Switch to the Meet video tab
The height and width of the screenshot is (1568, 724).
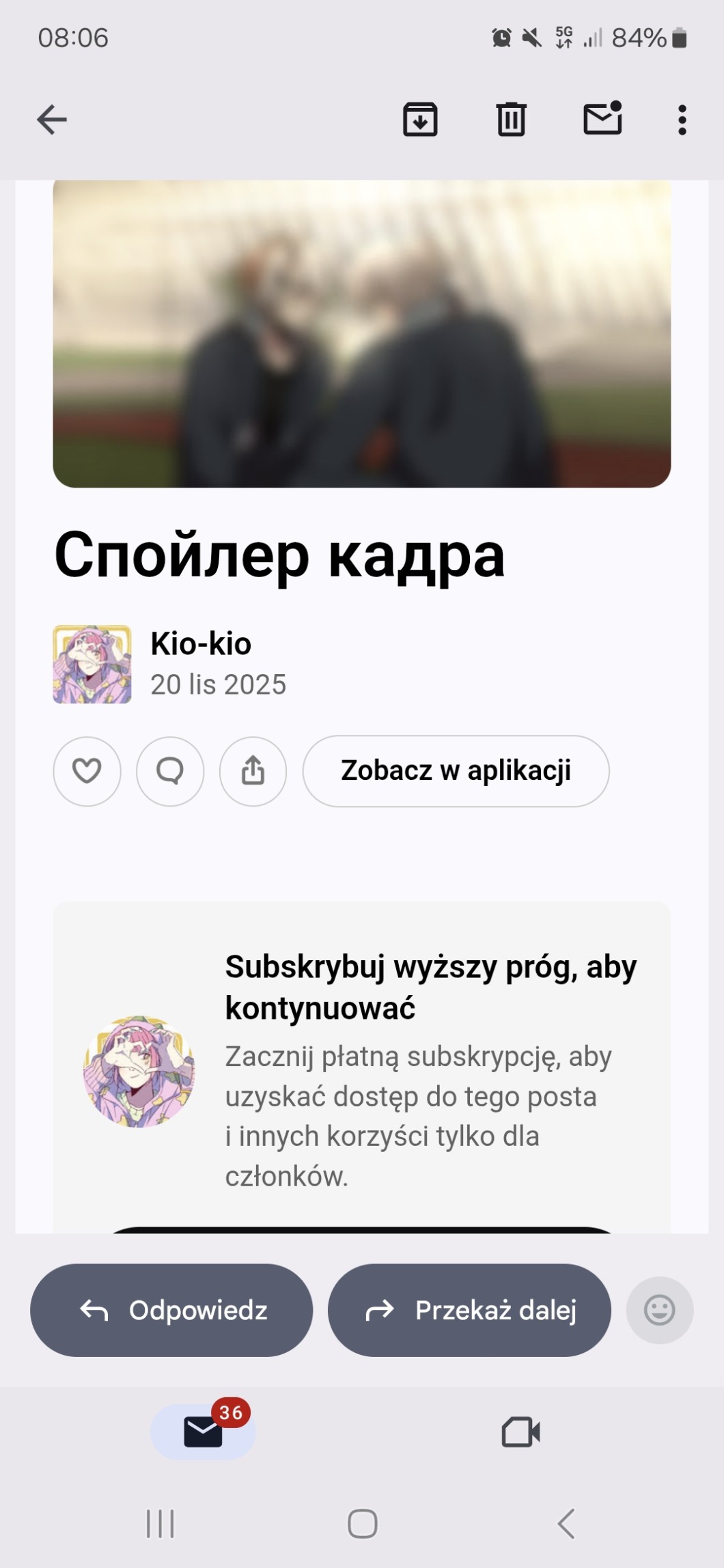[x=520, y=1431]
